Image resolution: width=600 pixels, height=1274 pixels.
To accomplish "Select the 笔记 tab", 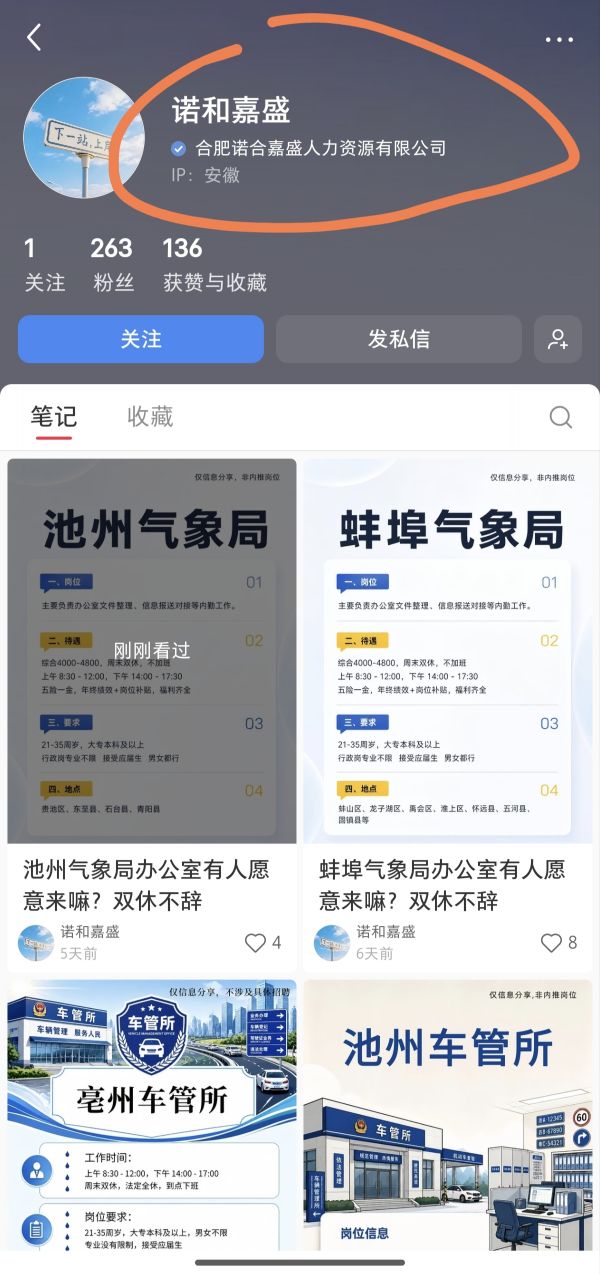I will (53, 417).
